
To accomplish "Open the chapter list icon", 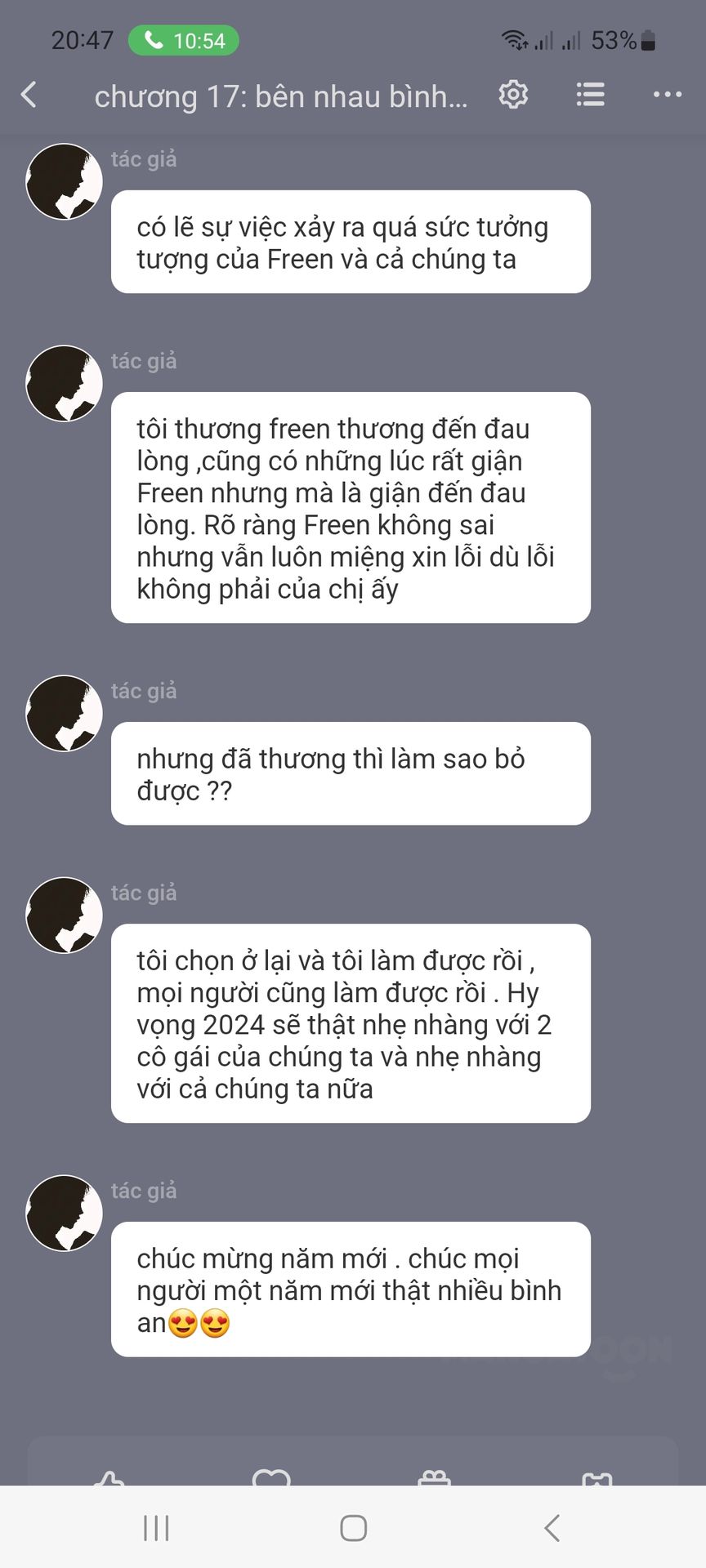I will point(590,95).
